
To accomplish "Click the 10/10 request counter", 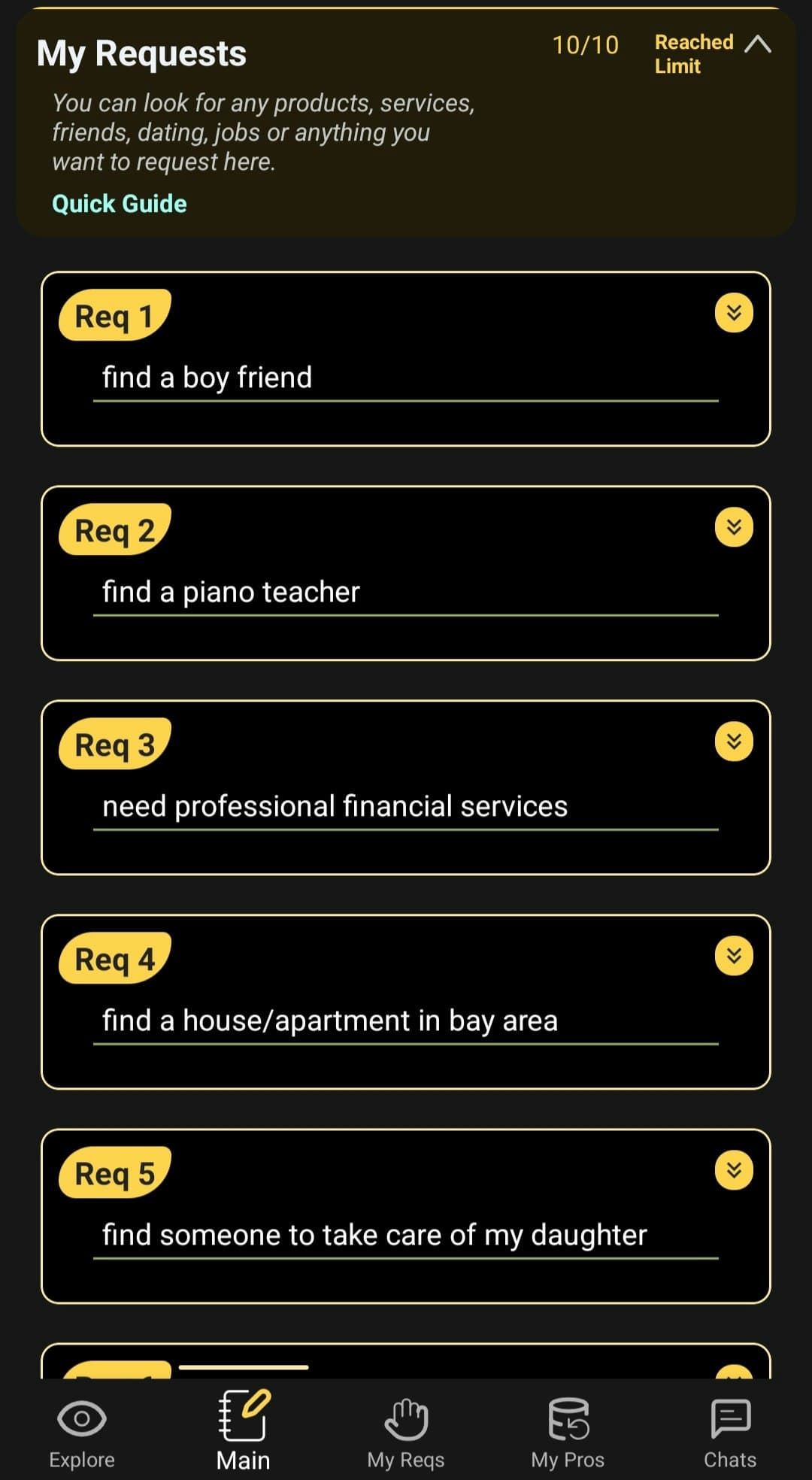I will (584, 45).
